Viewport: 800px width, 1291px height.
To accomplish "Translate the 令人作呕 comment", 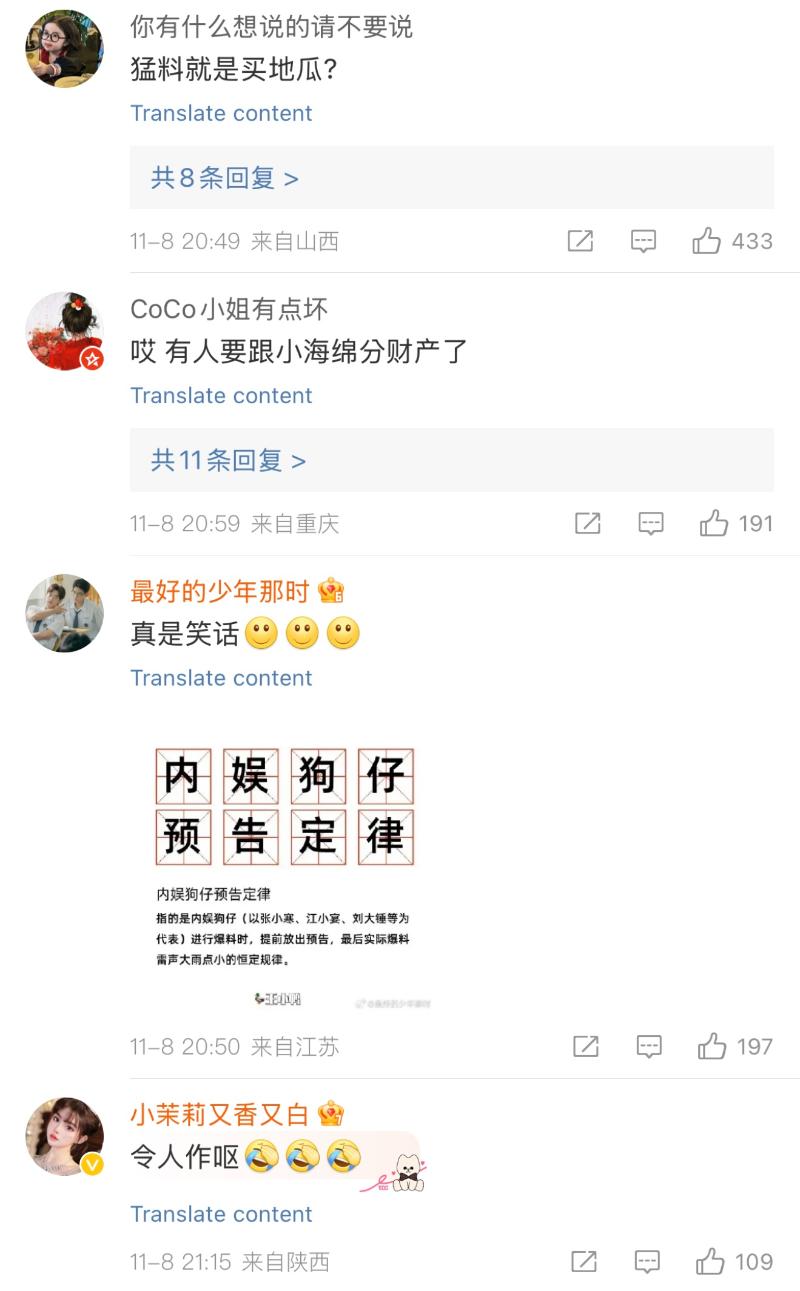I will click(221, 1214).
